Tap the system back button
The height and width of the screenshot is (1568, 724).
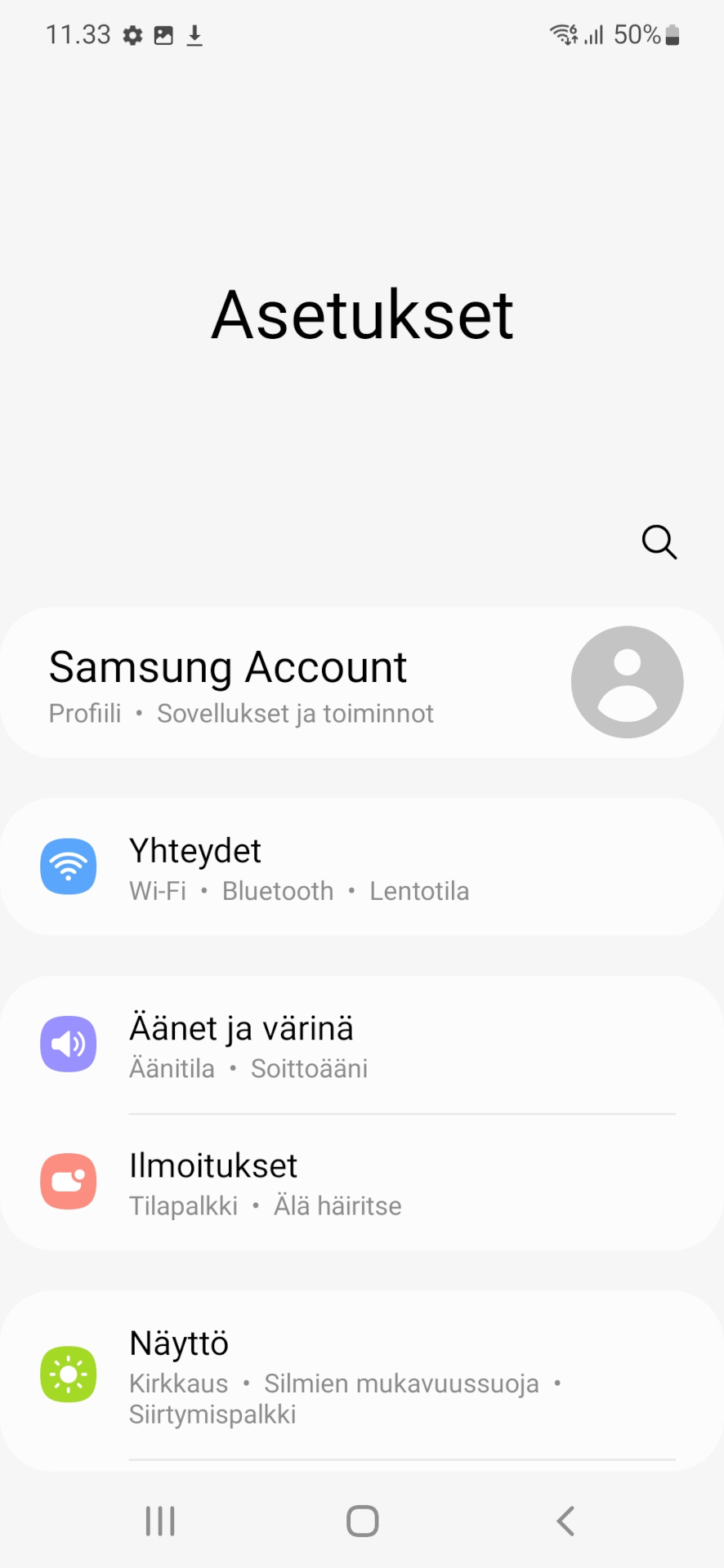(565, 1521)
